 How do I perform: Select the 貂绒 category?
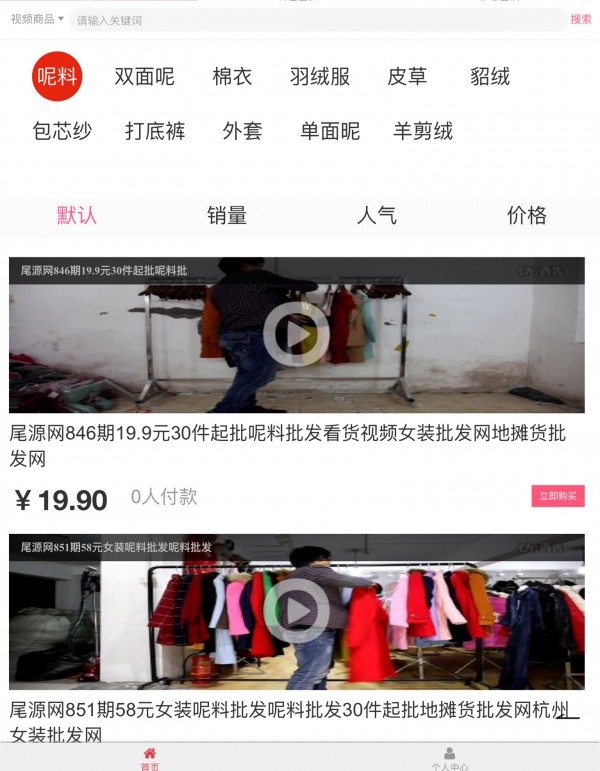point(490,77)
